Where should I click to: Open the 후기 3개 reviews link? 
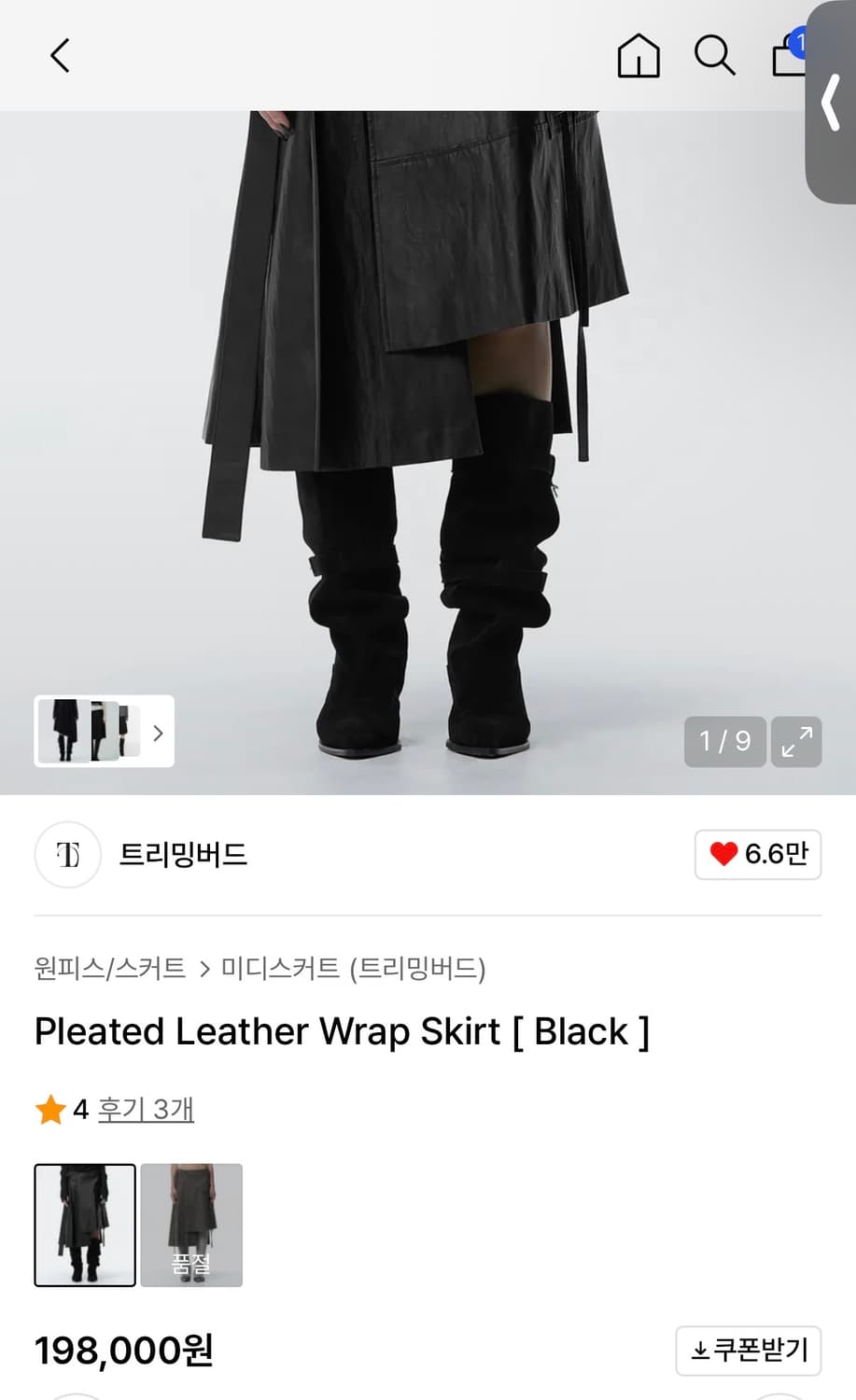tap(146, 1110)
